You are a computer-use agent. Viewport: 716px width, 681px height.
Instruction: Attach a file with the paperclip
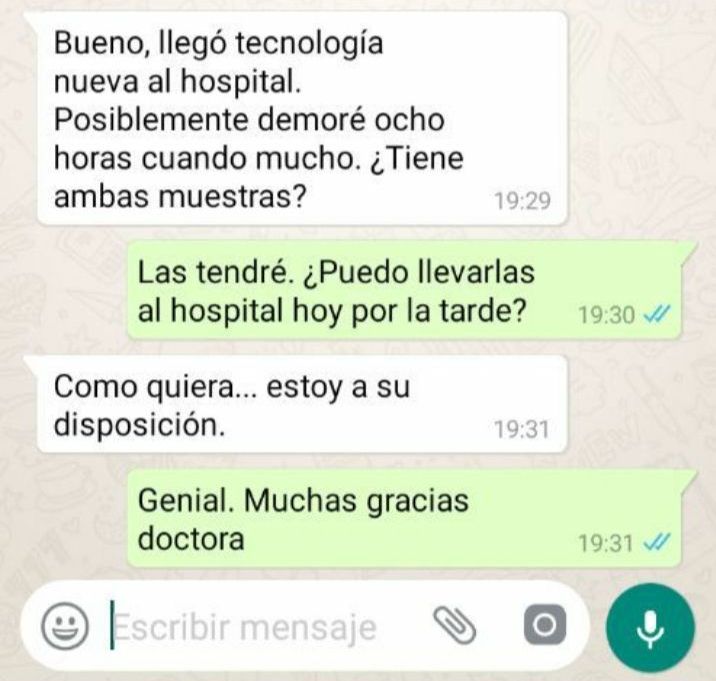point(454,627)
